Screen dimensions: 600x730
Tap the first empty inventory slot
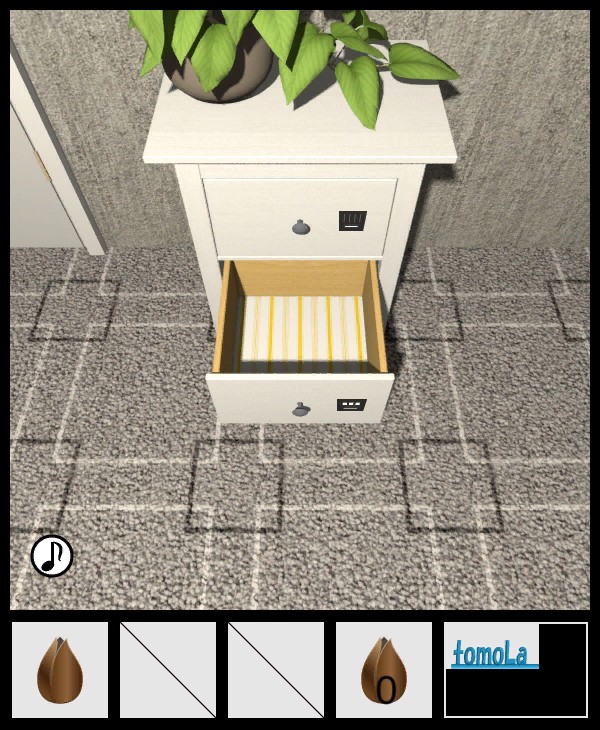pyautogui.click(x=168, y=670)
